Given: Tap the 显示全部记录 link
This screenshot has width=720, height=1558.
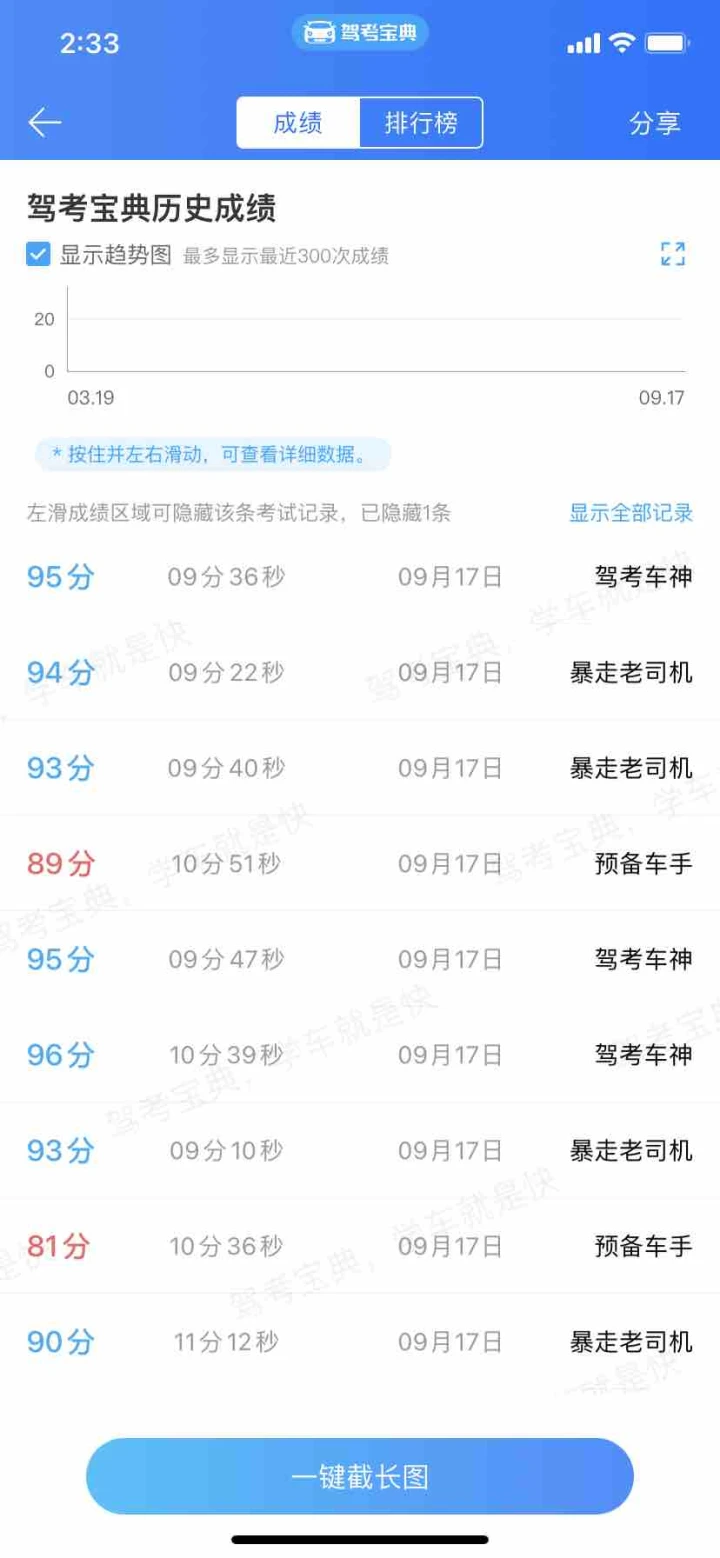Looking at the screenshot, I should point(631,513).
